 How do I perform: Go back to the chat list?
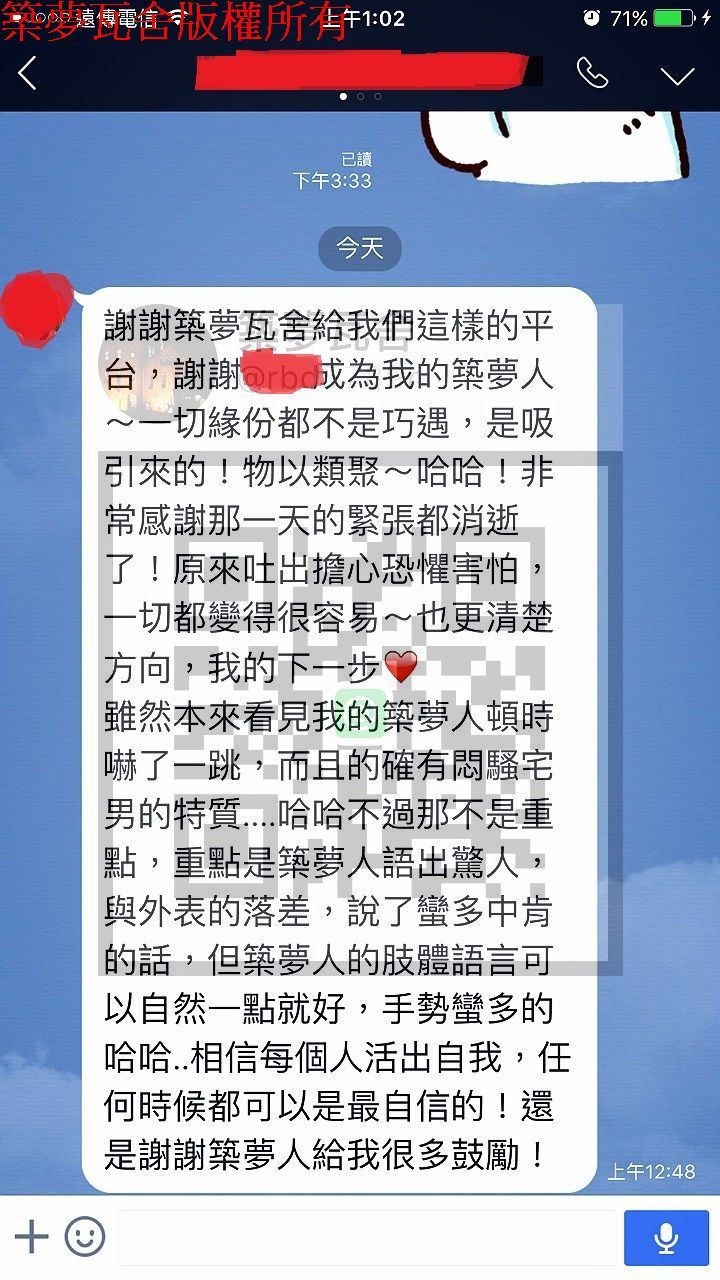(27, 73)
